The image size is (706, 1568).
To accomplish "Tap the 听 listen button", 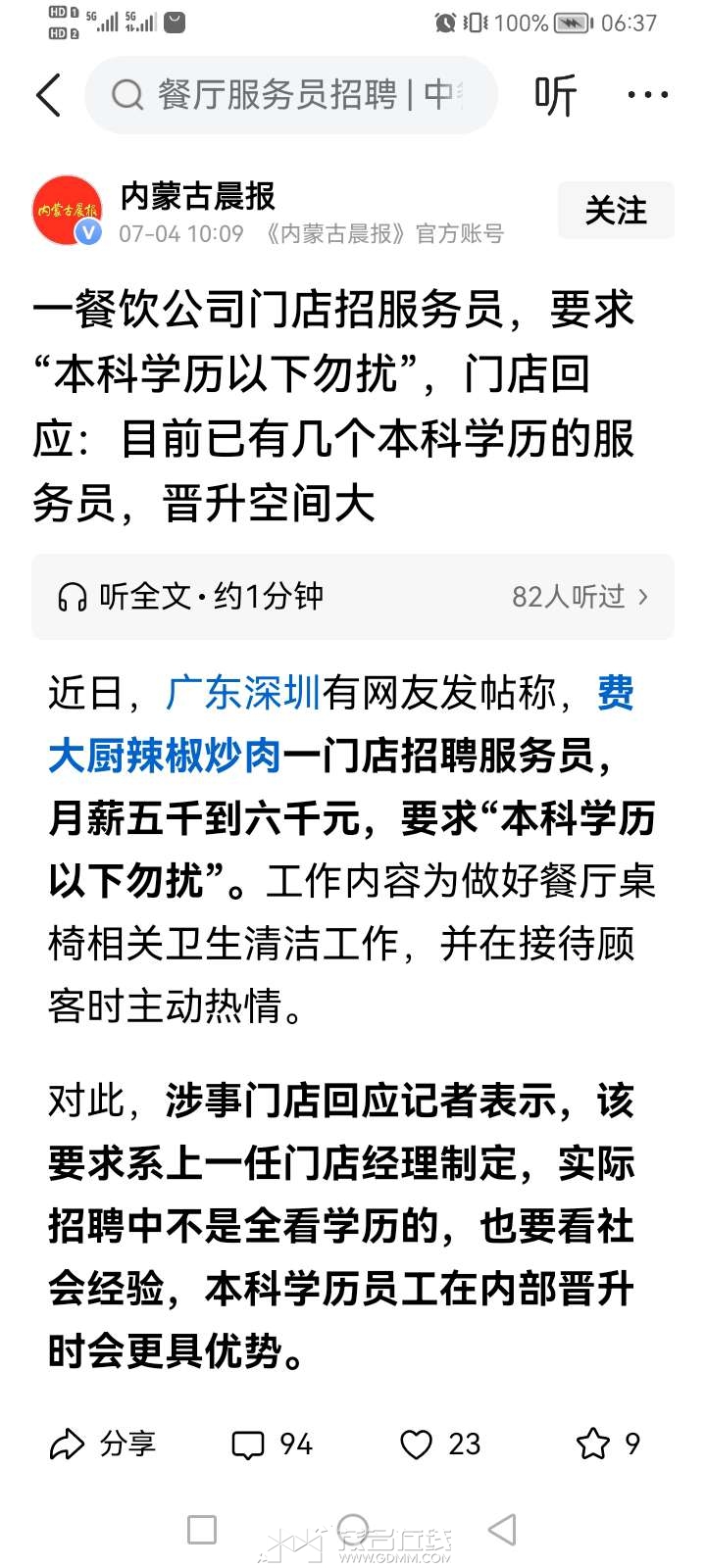I will [555, 95].
